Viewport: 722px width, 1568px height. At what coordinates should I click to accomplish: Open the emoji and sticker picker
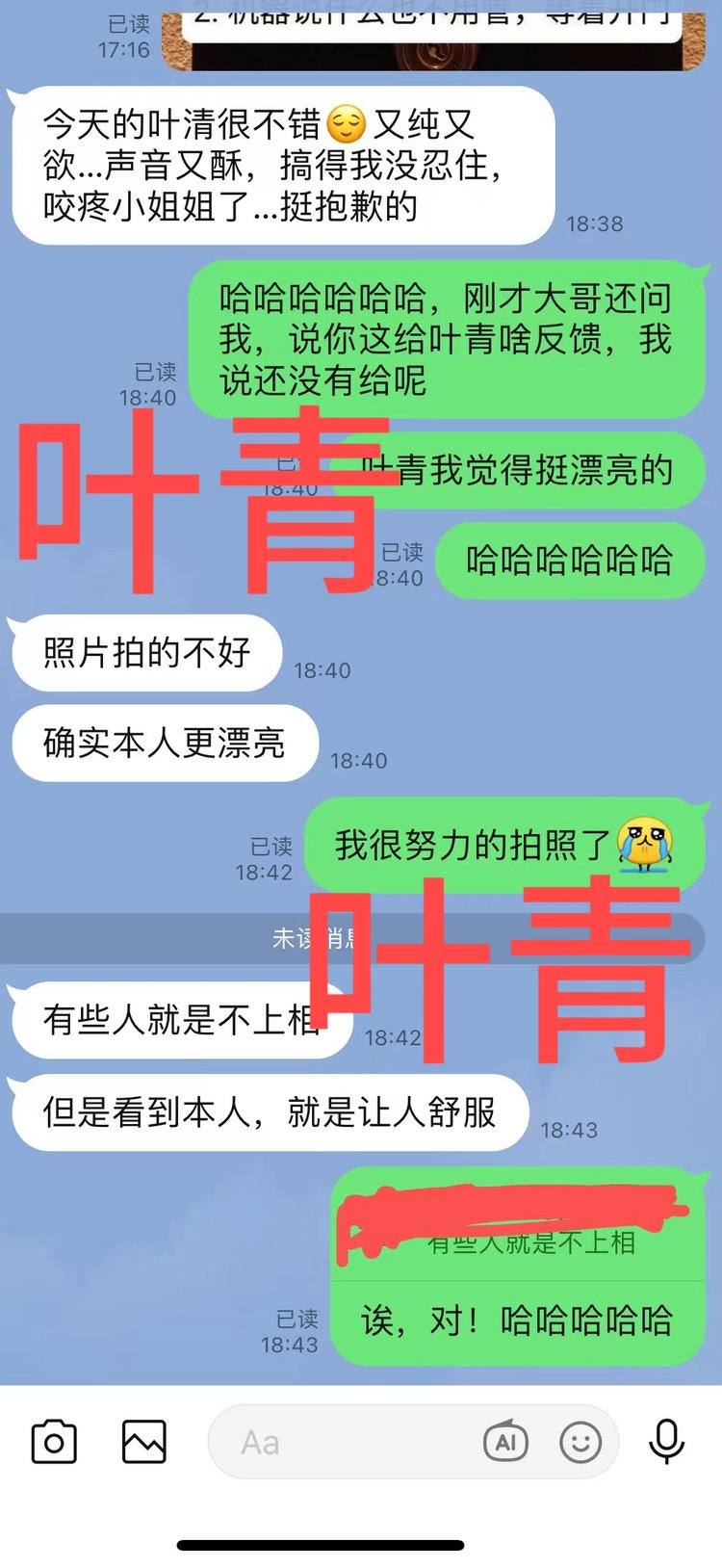[580, 1442]
